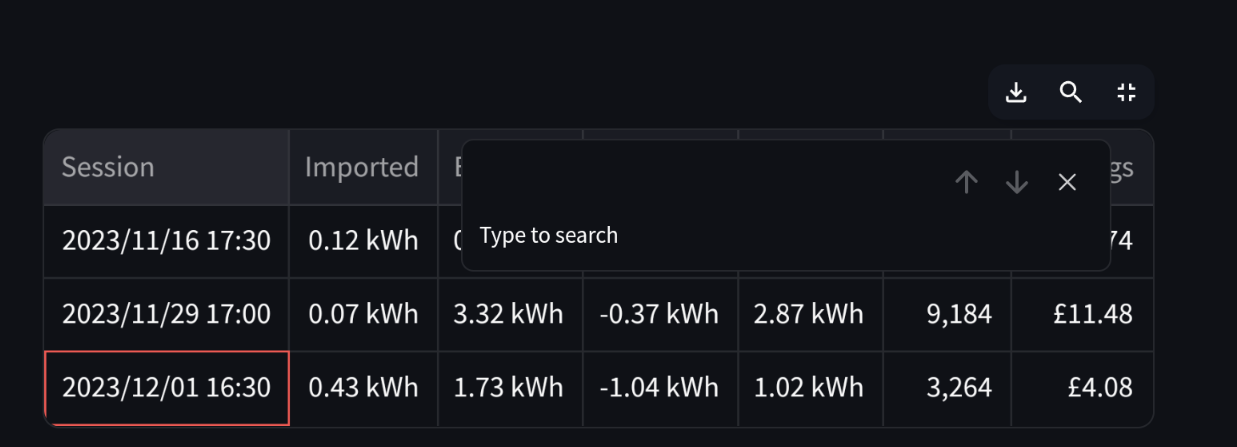The image size is (1237, 447).
Task: Exit fullscreen view of the table
Action: click(x=1126, y=92)
